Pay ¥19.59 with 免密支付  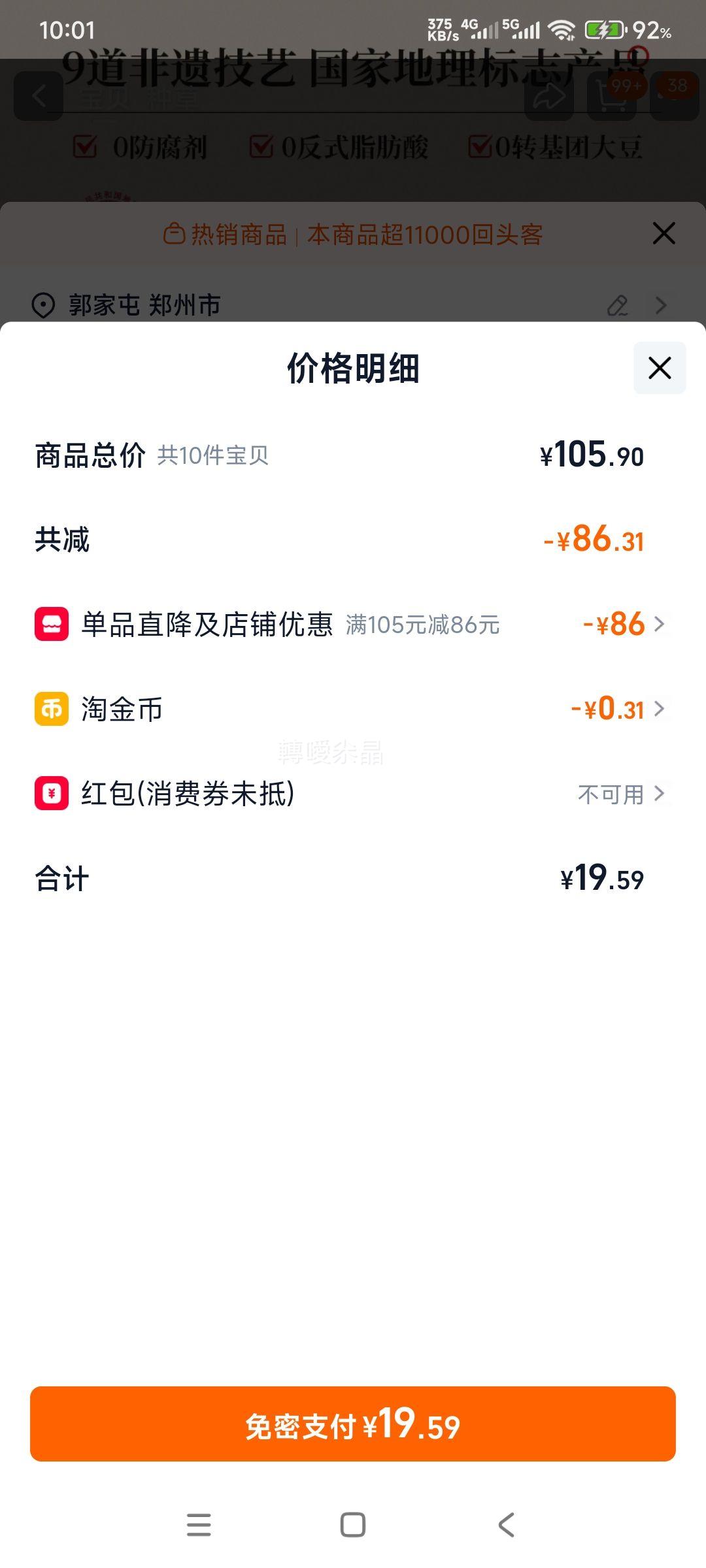click(353, 1424)
